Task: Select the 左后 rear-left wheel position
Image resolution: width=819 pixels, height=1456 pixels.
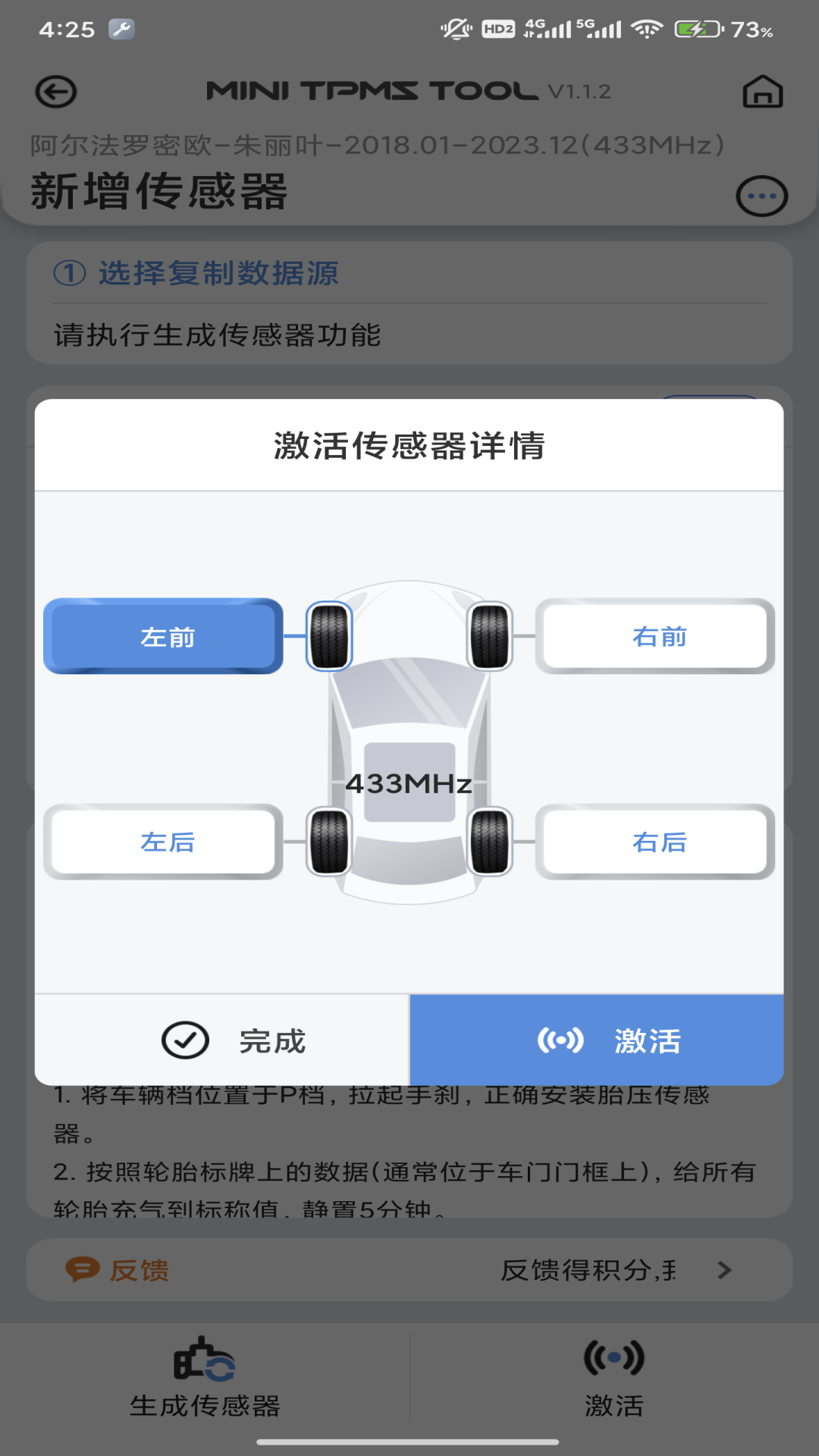Action: (162, 842)
